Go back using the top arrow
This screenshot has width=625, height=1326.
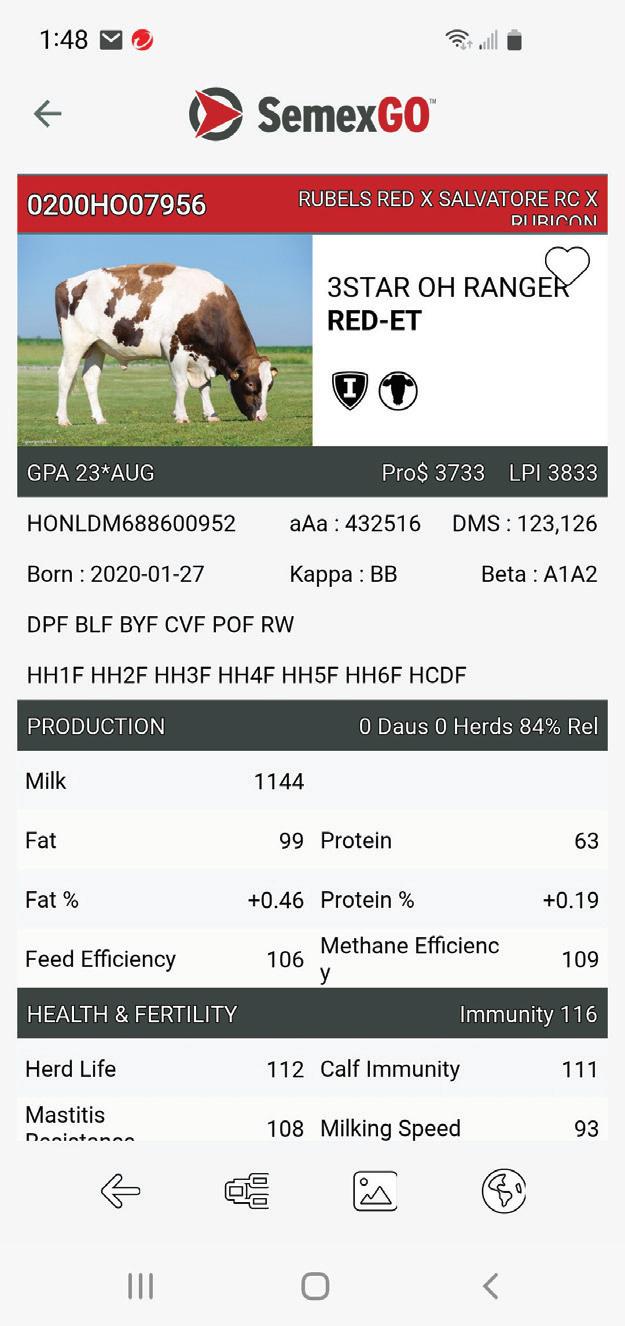47,114
